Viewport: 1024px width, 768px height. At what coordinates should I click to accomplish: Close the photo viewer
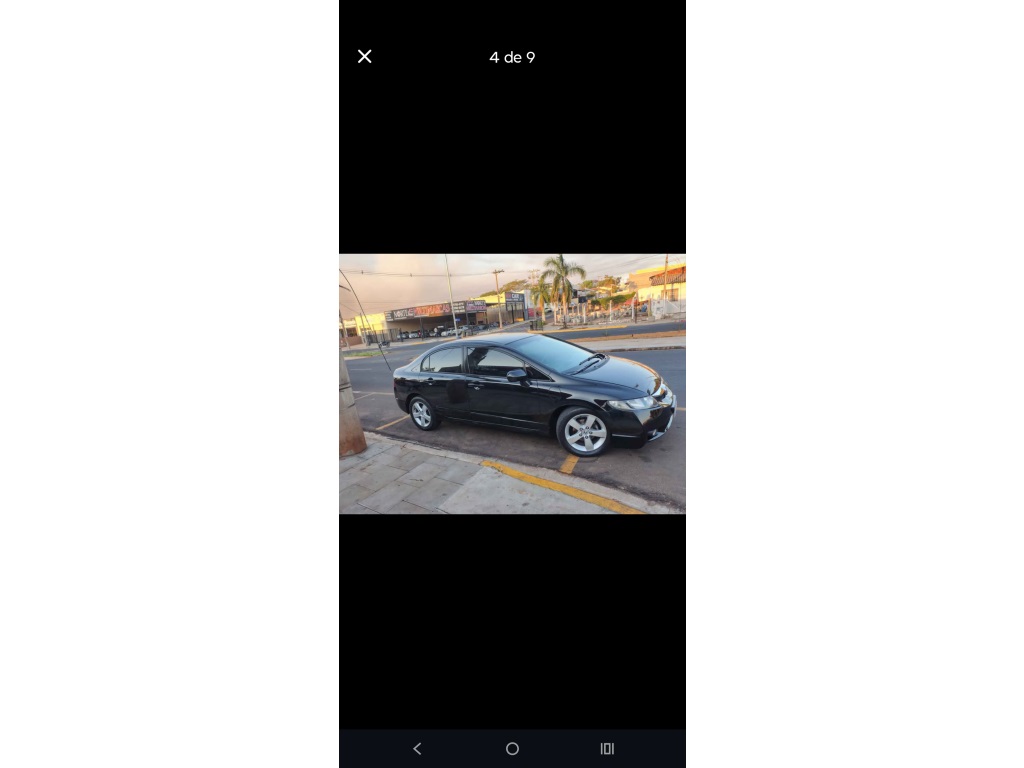pyautogui.click(x=365, y=57)
